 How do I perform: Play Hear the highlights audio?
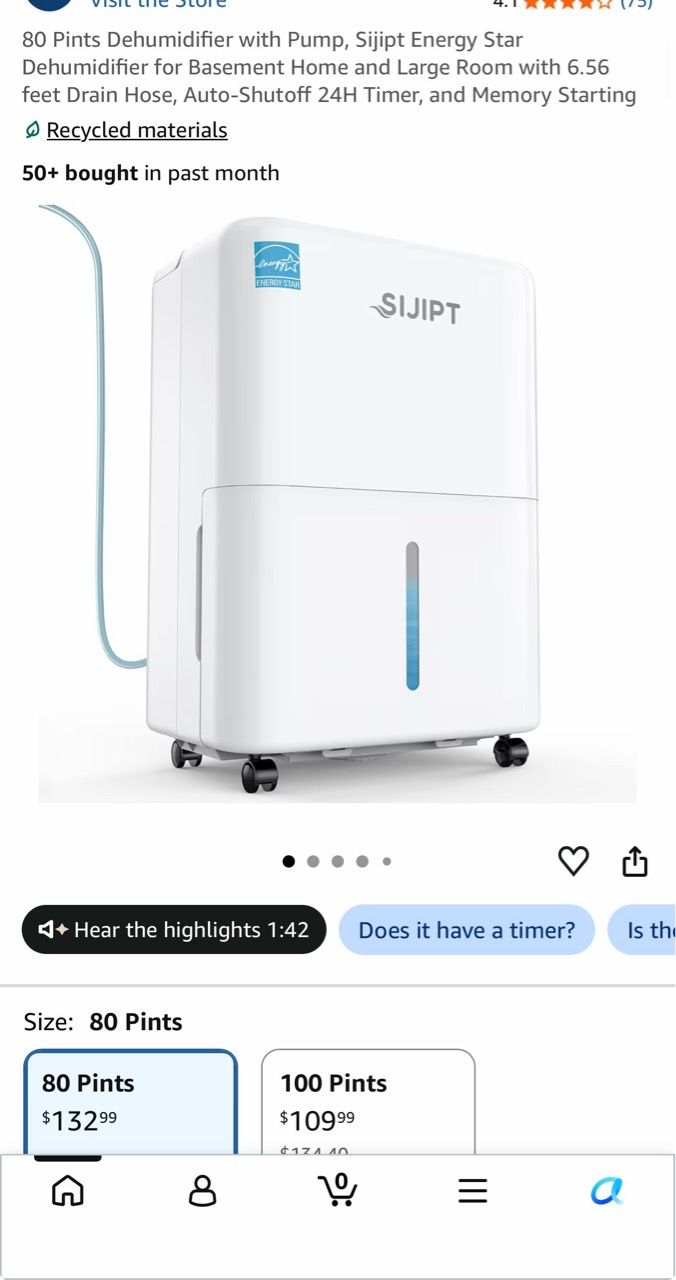[174, 930]
